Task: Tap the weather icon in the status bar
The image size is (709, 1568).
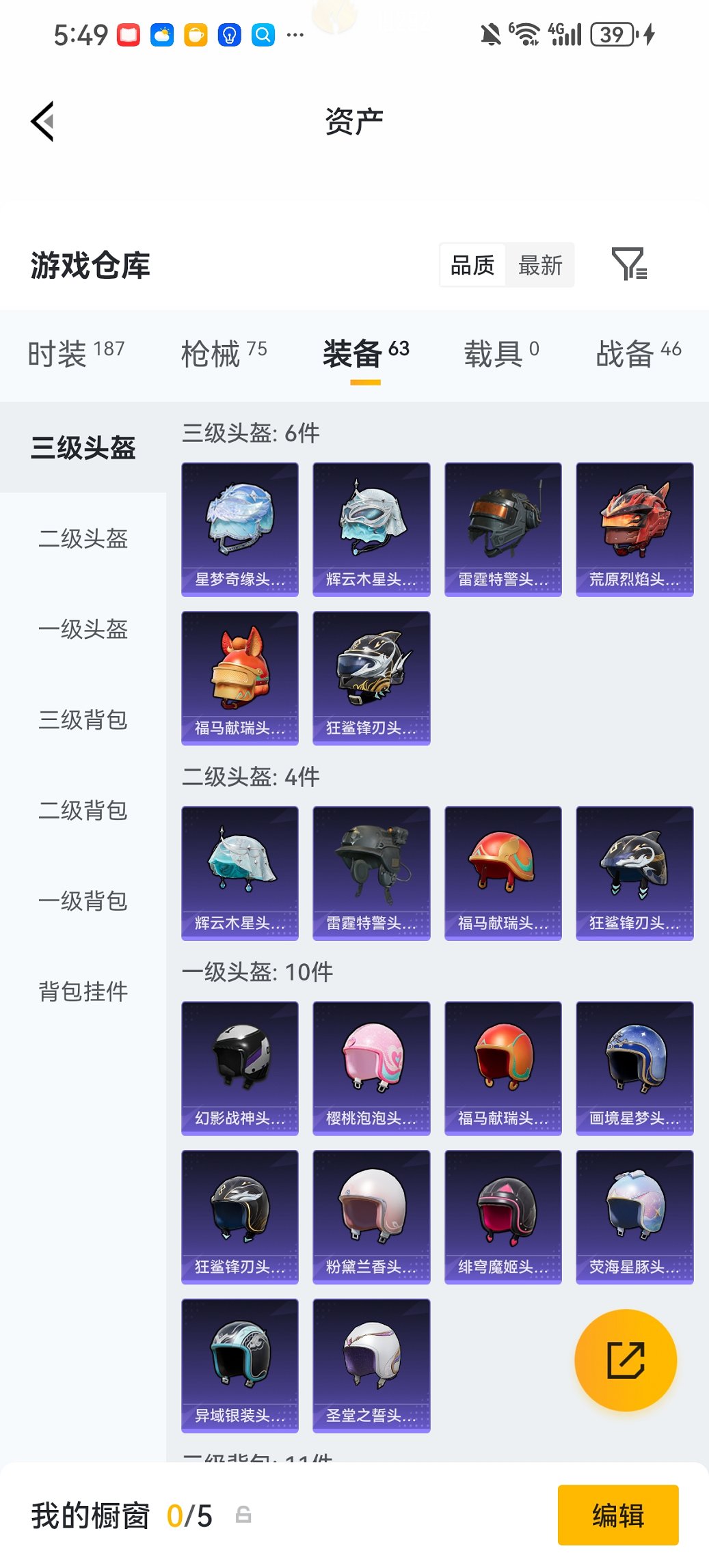Action: tap(161, 36)
